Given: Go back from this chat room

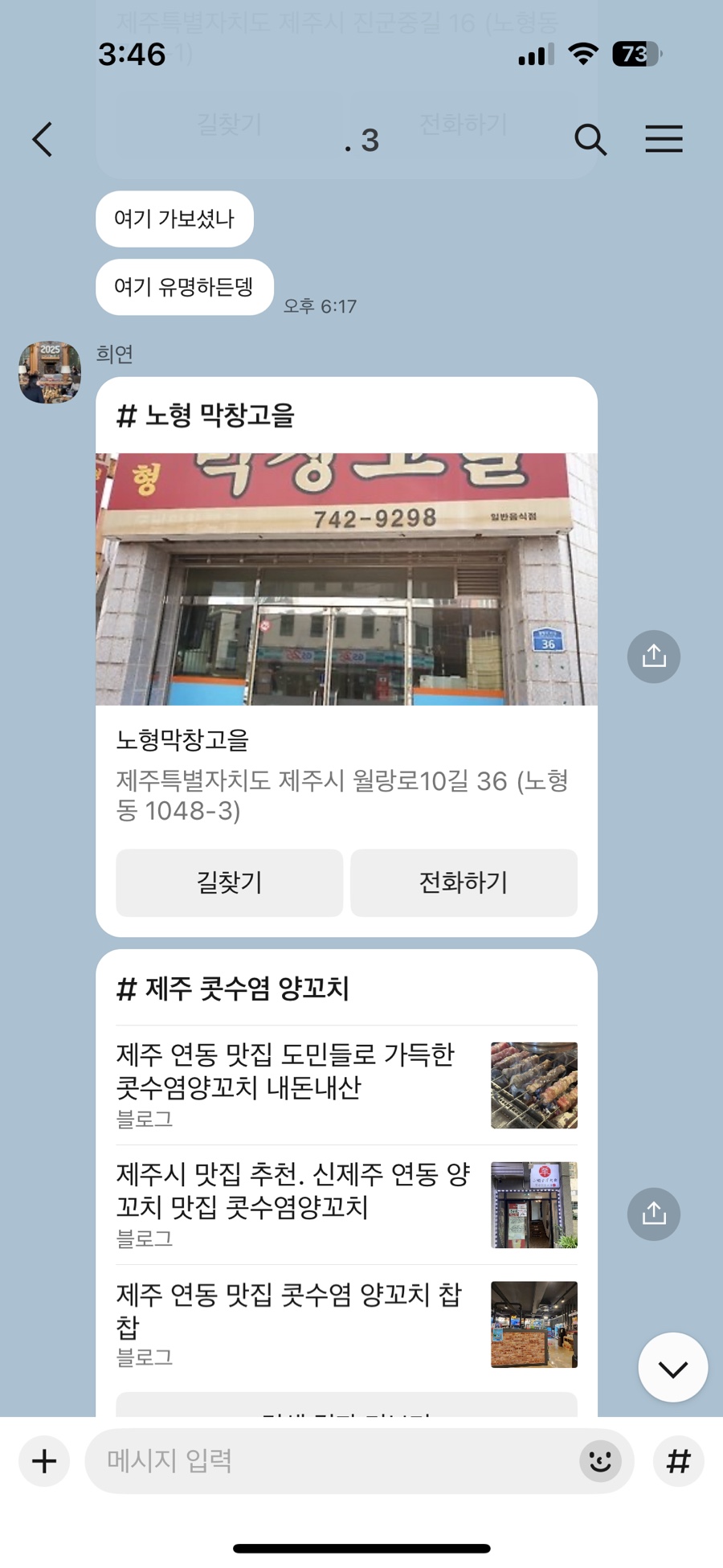Looking at the screenshot, I should point(43,139).
